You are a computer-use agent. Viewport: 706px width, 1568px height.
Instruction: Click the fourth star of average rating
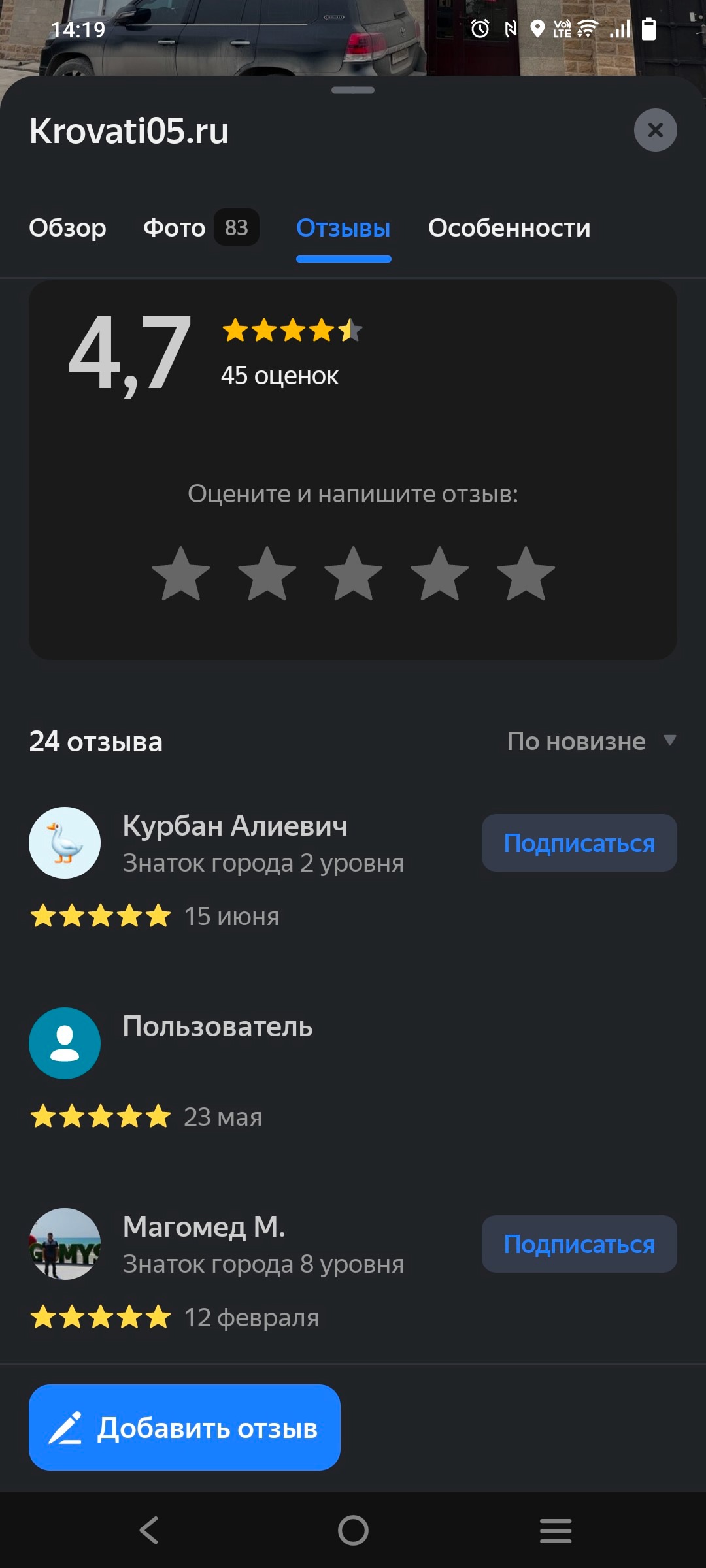322,331
